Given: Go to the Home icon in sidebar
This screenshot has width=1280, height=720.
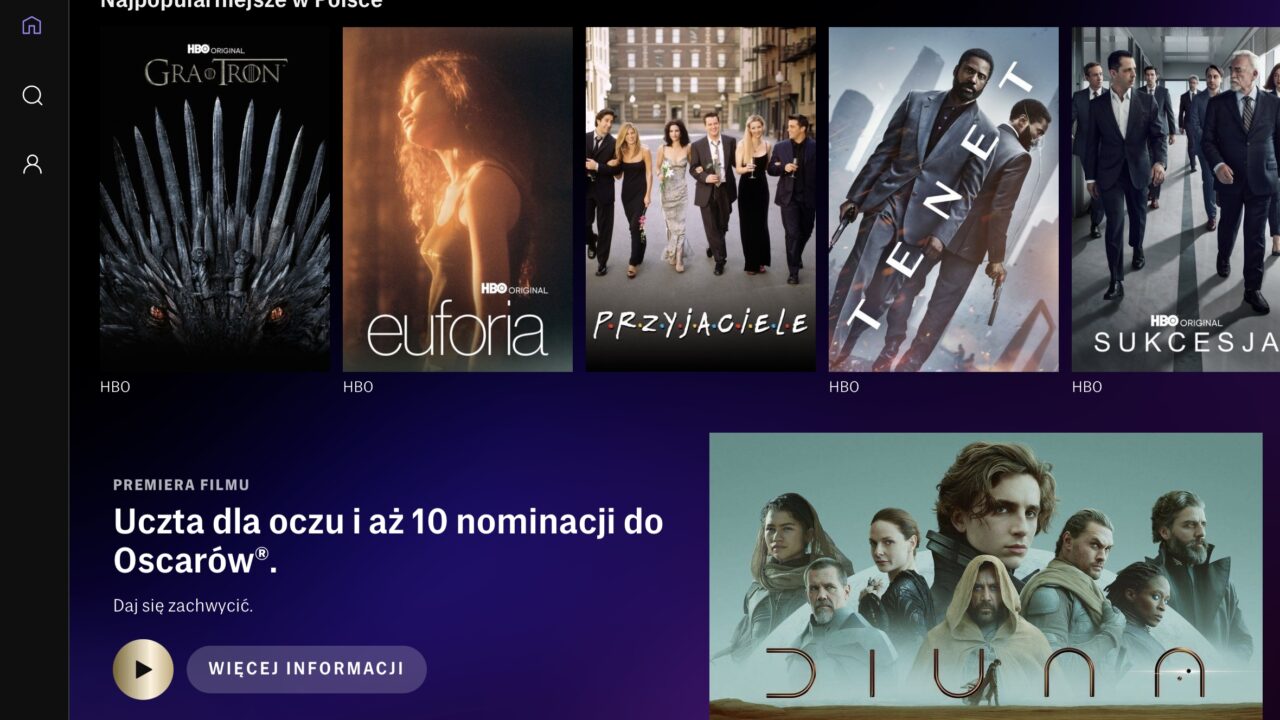Looking at the screenshot, I should pos(32,25).
